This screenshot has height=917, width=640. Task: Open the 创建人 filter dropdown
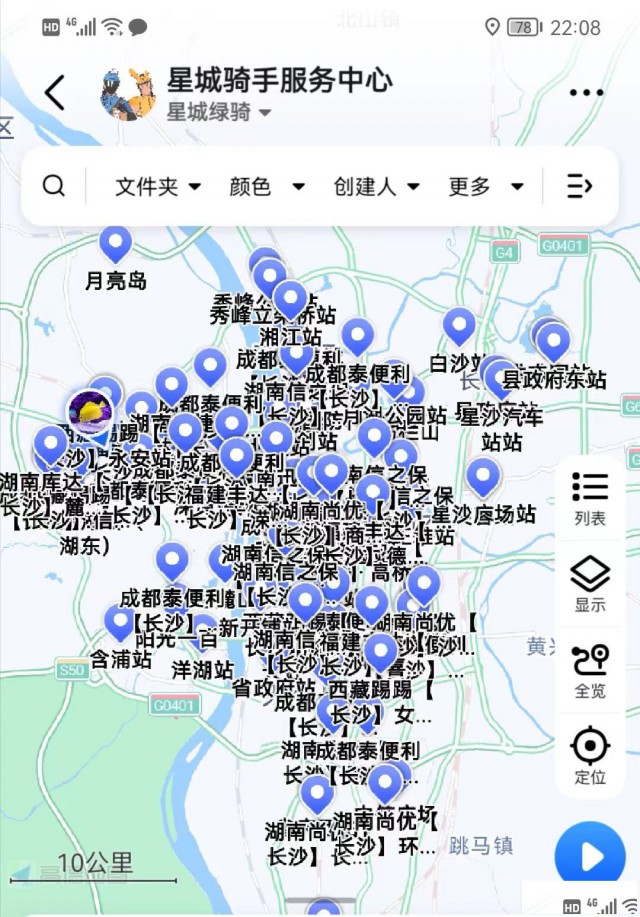(376, 187)
